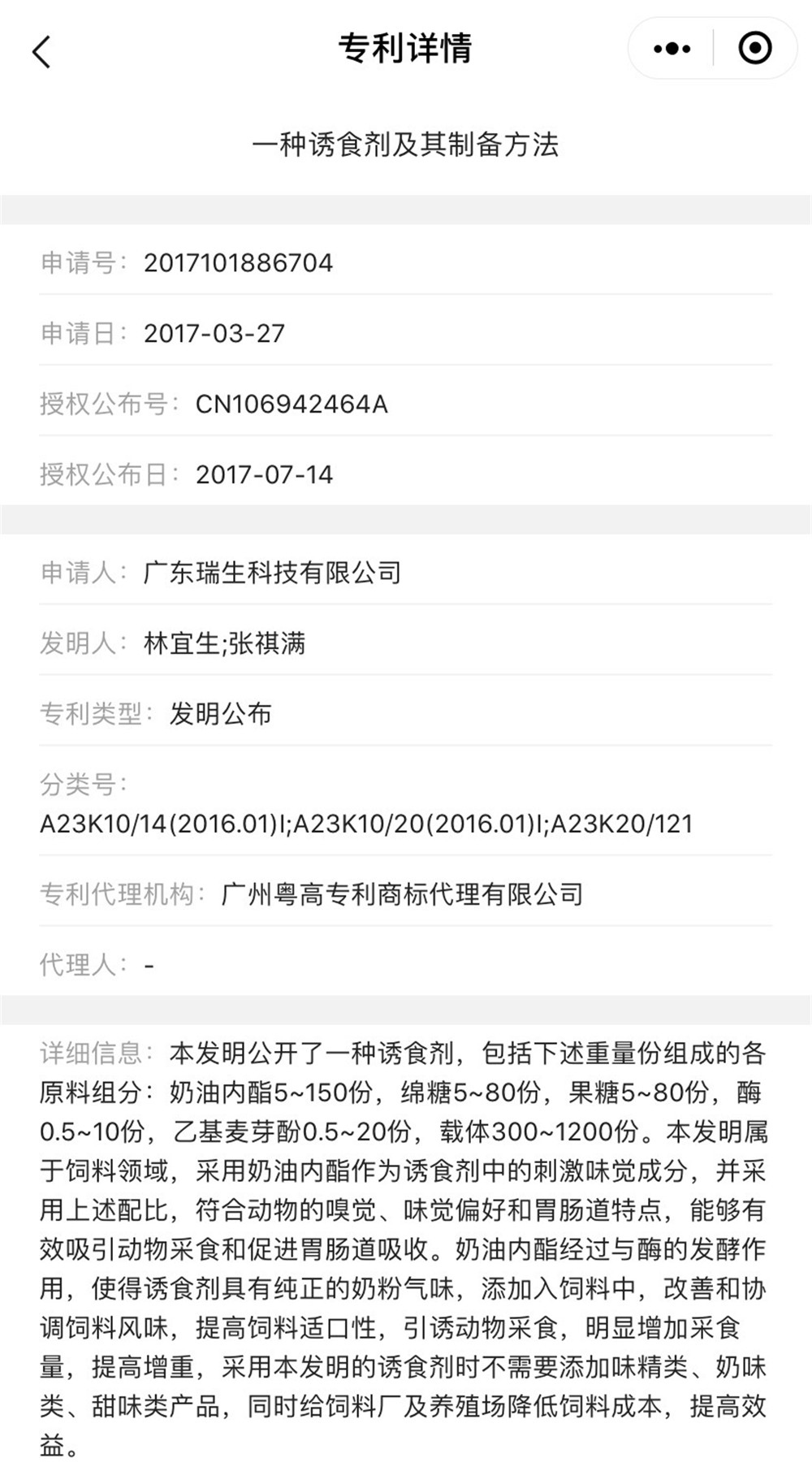Open the mini program more options menu
Viewport: 812px width, 1471px height.
point(672,50)
